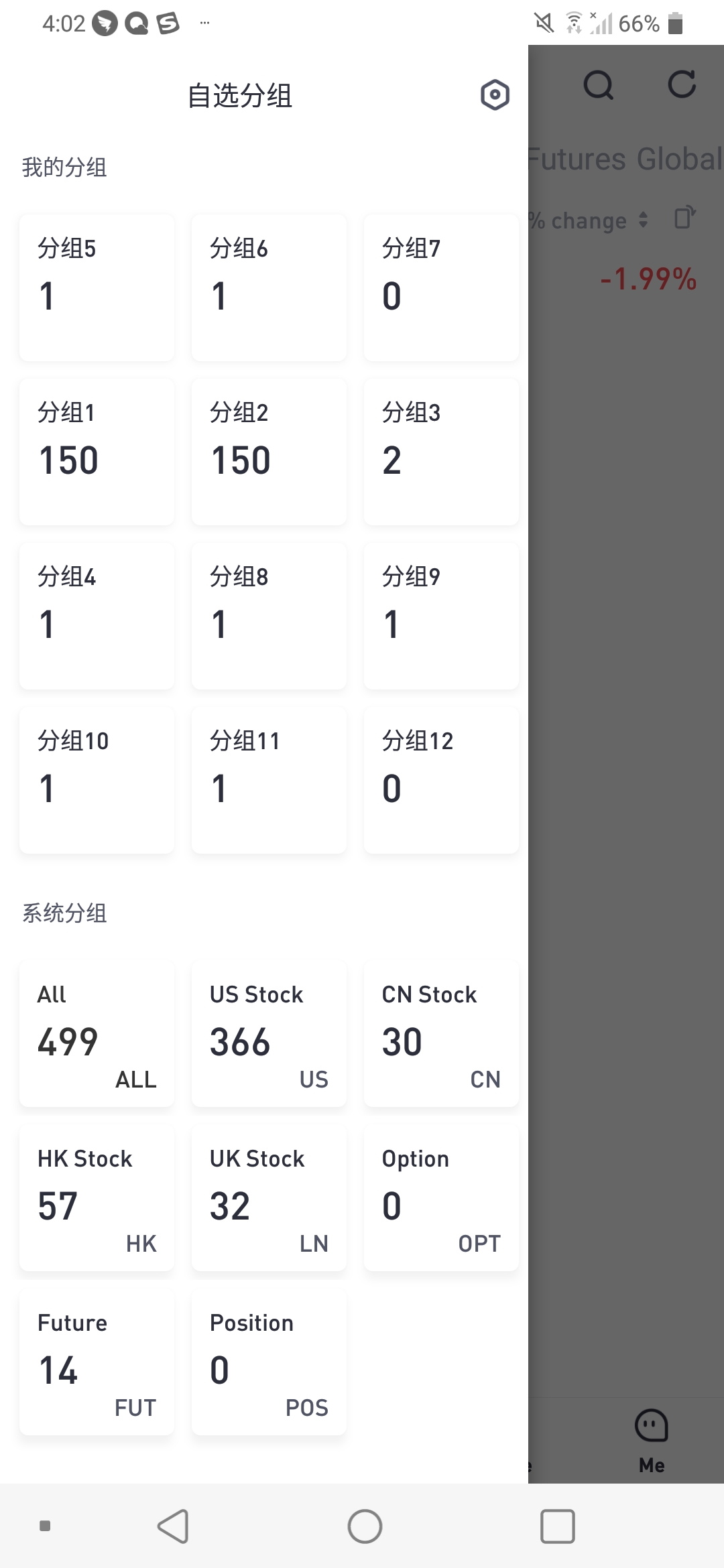The width and height of the screenshot is (724, 1568).
Task: Open the Position group
Action: point(269,1362)
